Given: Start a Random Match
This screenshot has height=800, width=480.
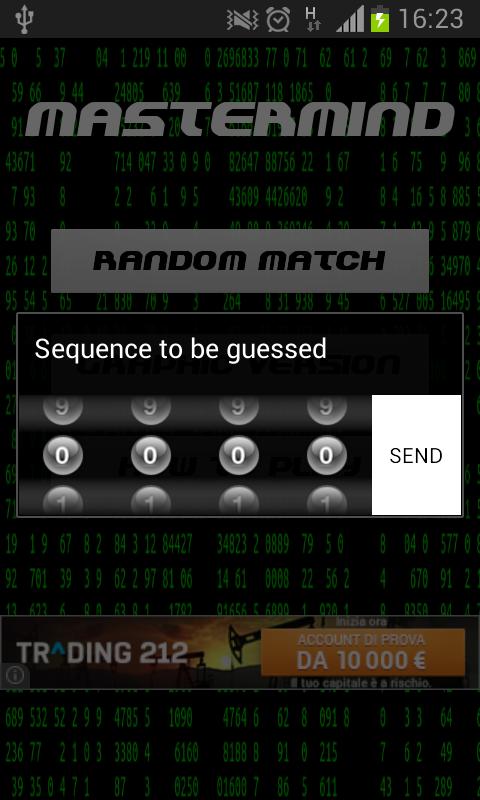Looking at the screenshot, I should click(240, 261).
